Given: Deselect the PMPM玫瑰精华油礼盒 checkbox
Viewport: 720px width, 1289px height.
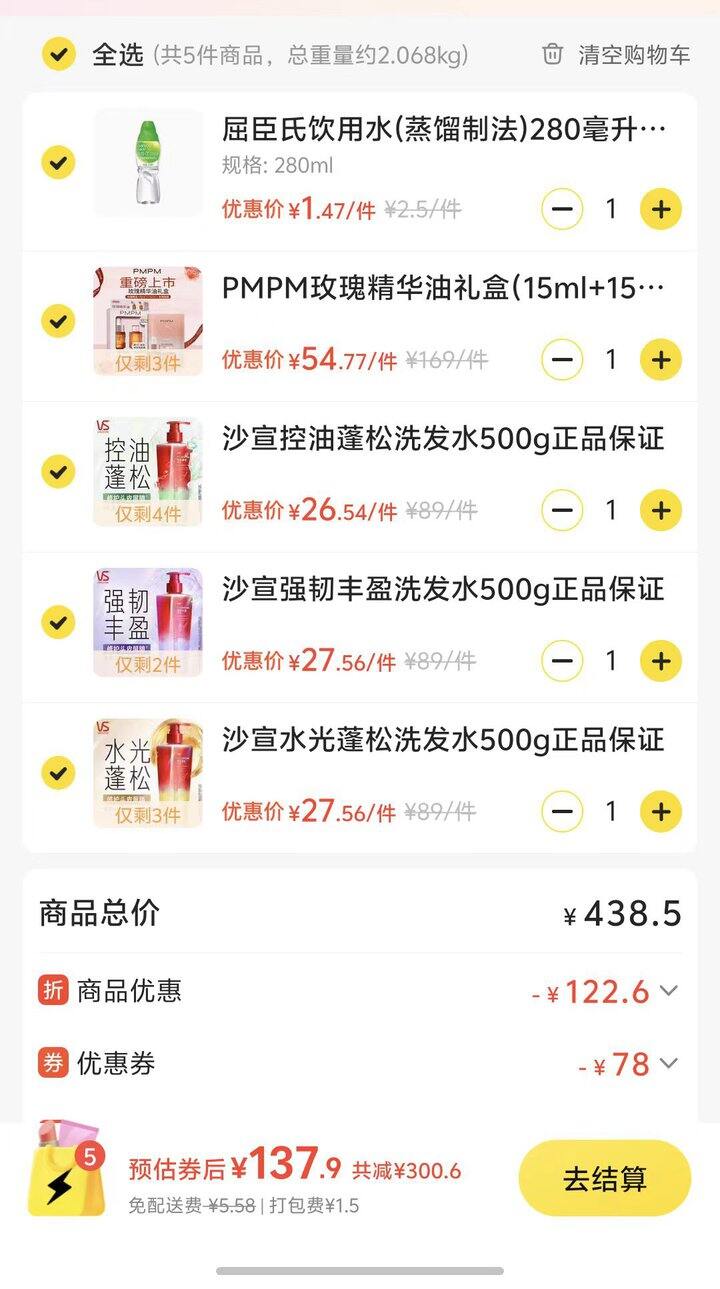Looking at the screenshot, I should click(59, 321).
